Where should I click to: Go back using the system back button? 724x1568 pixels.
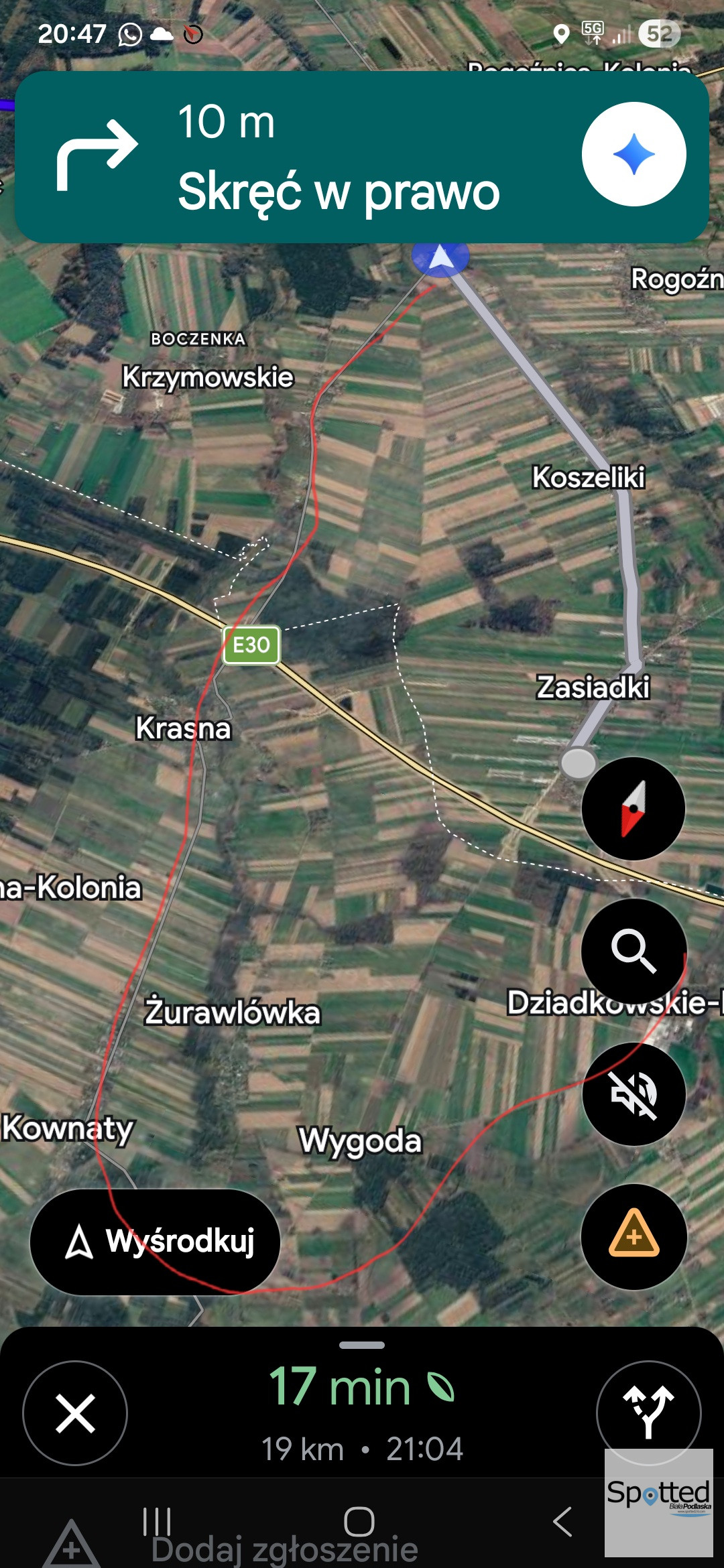pos(562,1522)
